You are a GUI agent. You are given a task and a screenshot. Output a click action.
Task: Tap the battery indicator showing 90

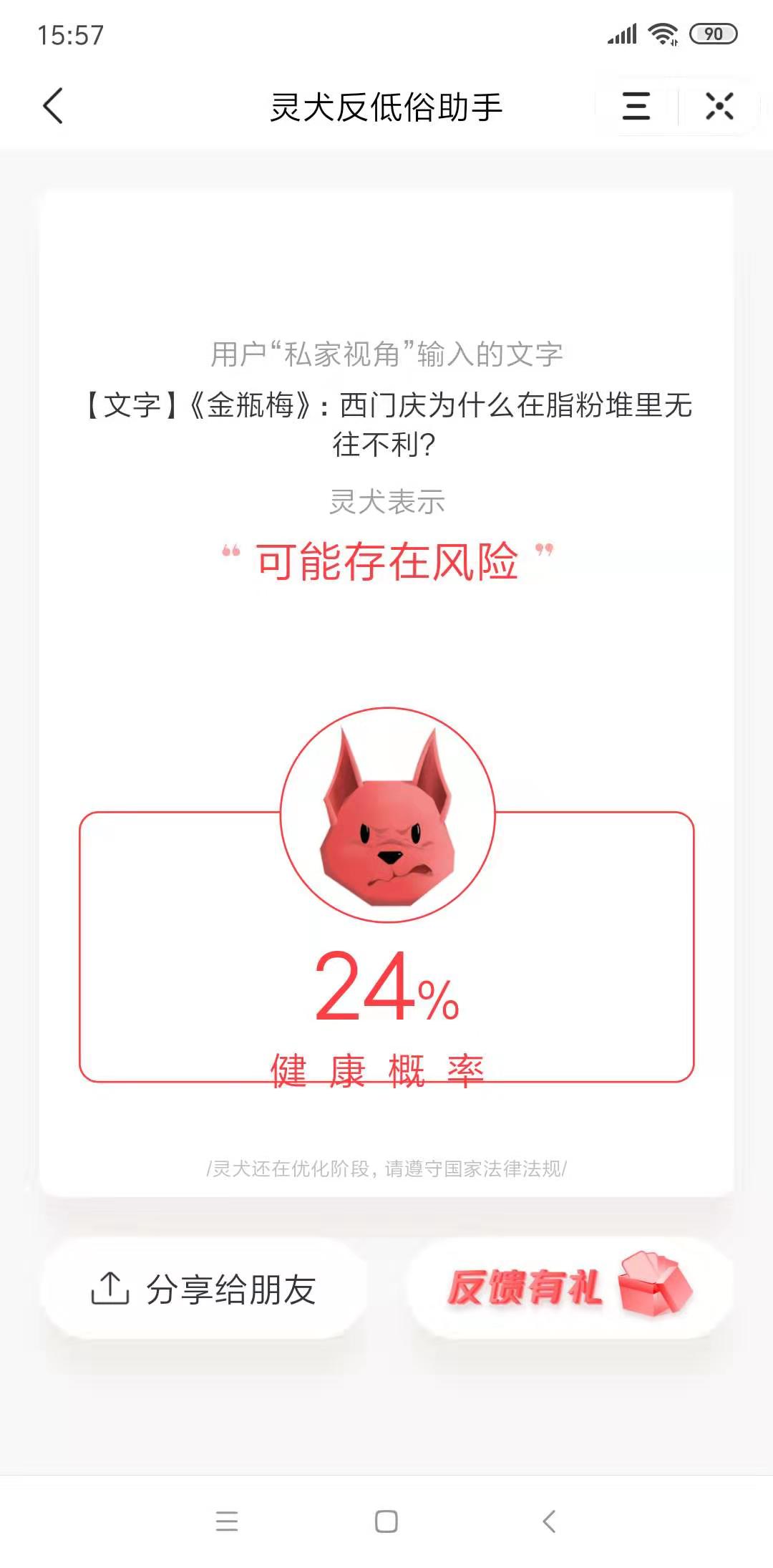pos(711,34)
